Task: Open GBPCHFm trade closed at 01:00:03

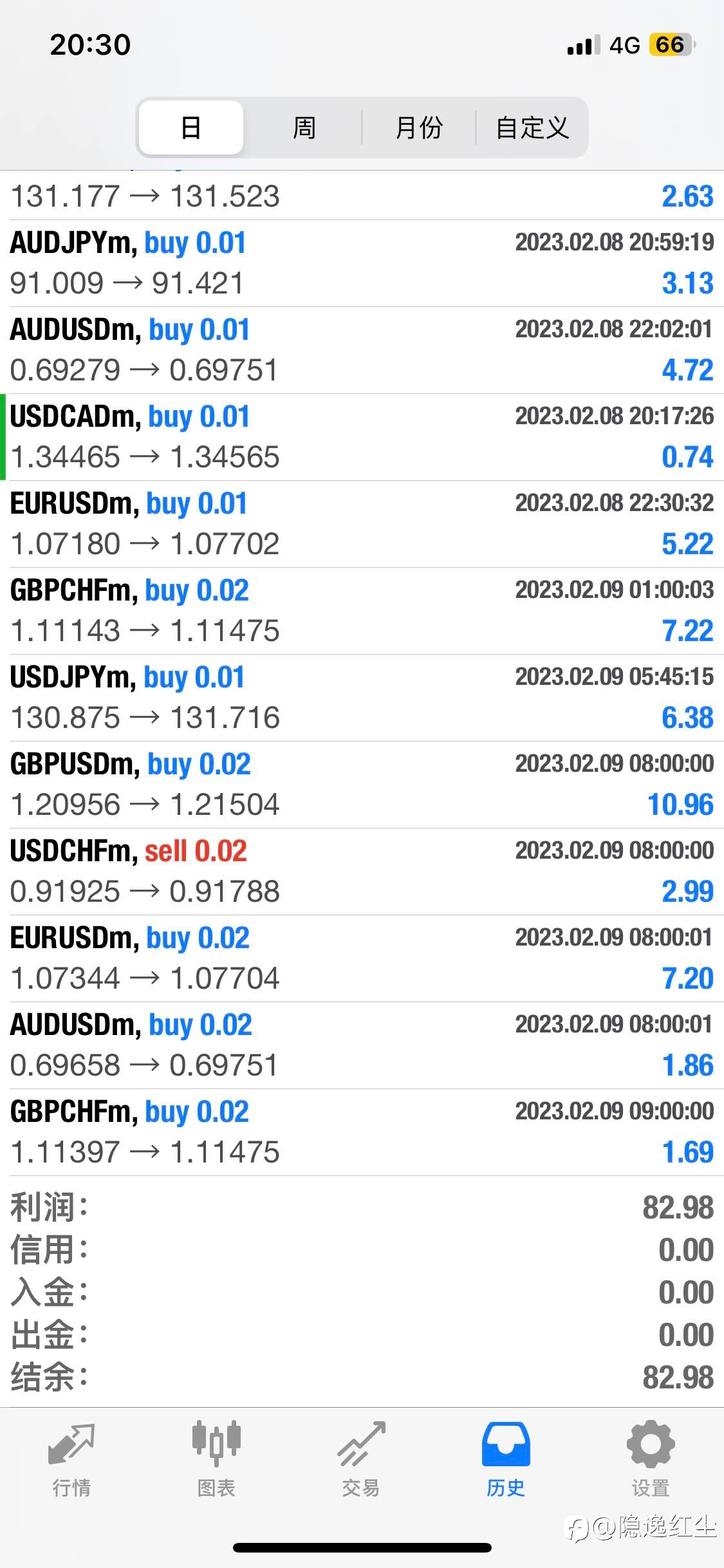Action: point(362,611)
